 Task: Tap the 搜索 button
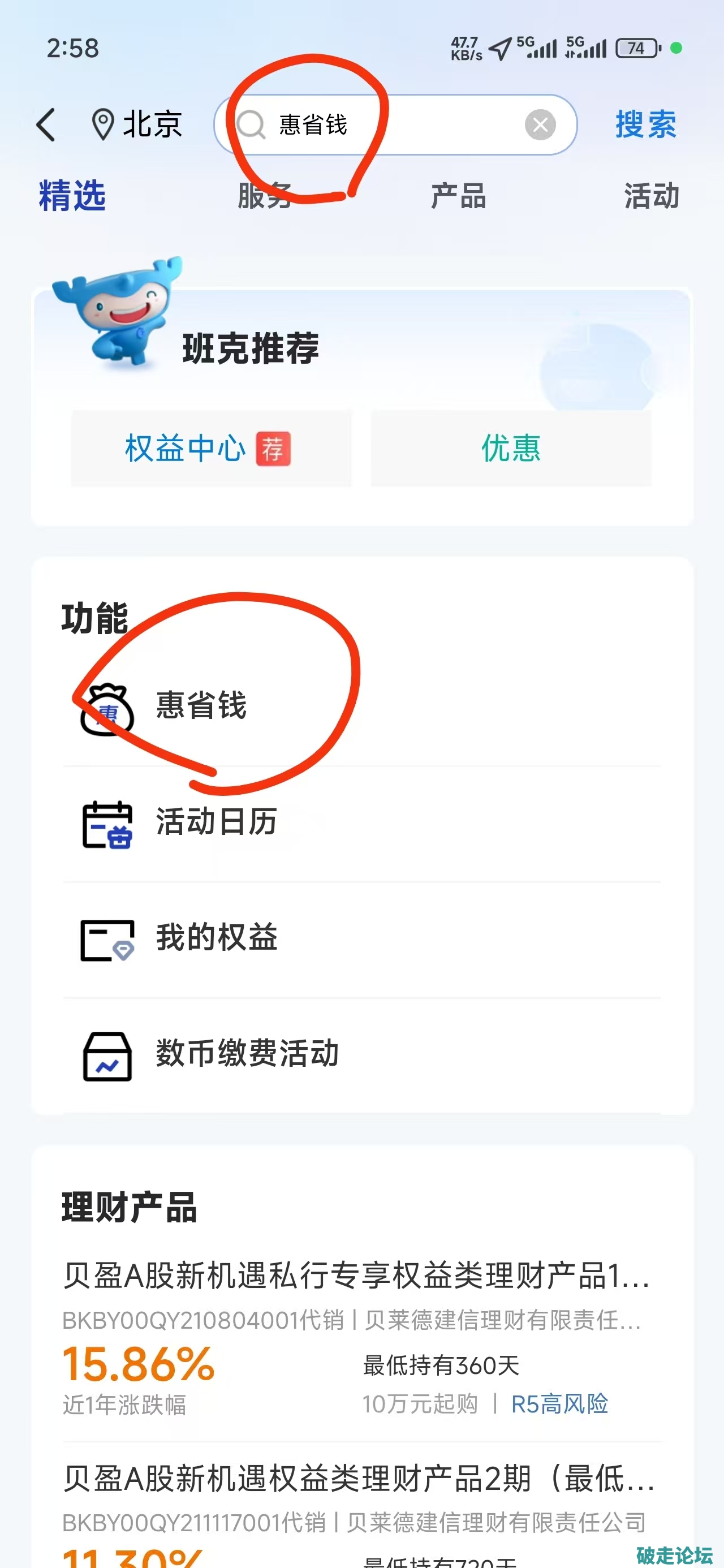(x=645, y=125)
